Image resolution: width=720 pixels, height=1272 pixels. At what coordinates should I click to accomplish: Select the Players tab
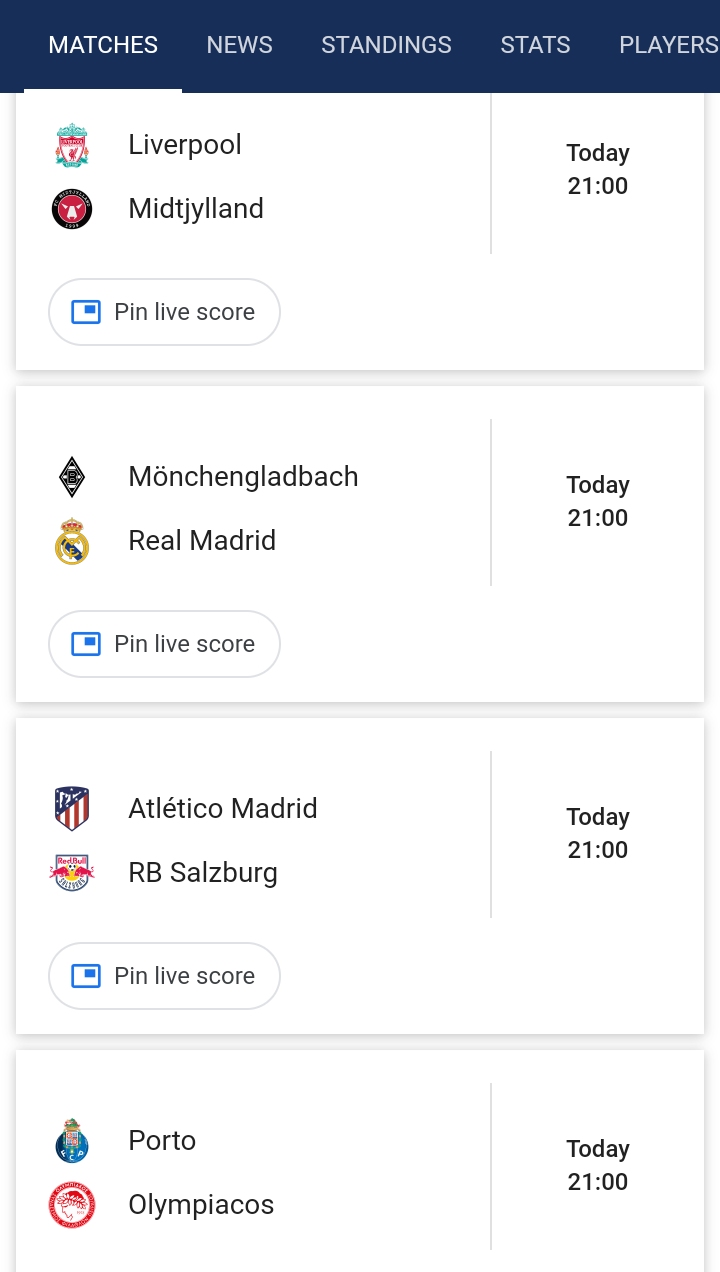pyautogui.click(x=668, y=45)
